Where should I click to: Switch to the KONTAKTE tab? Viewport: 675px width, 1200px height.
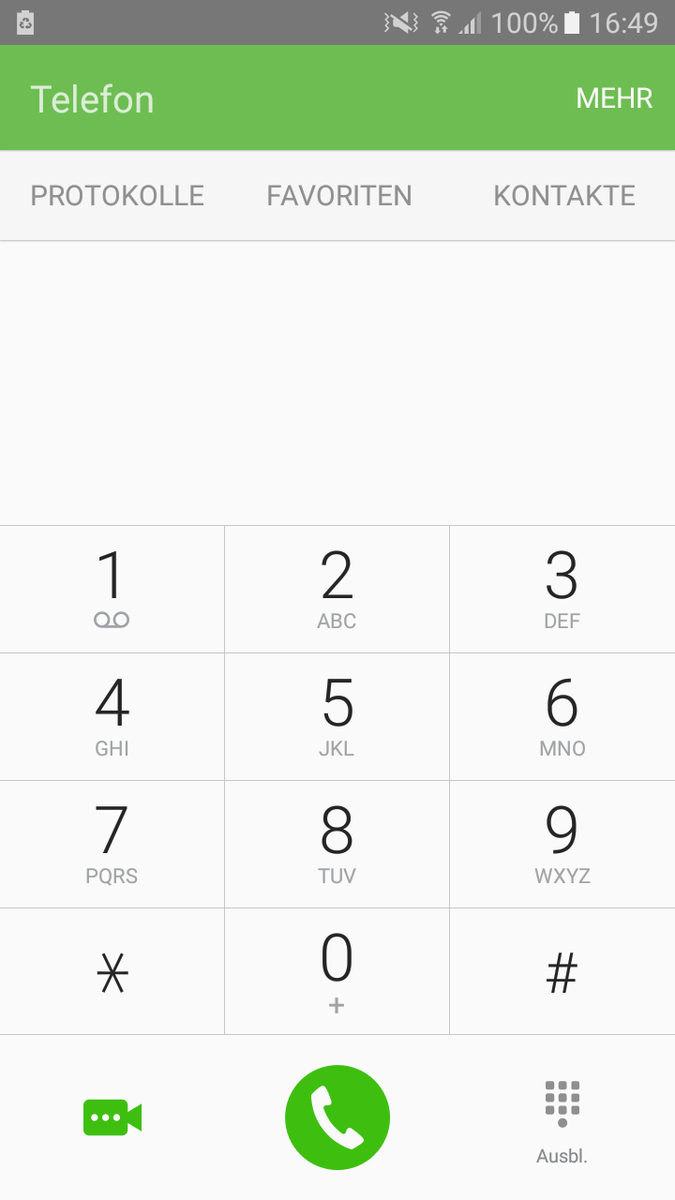(x=564, y=195)
